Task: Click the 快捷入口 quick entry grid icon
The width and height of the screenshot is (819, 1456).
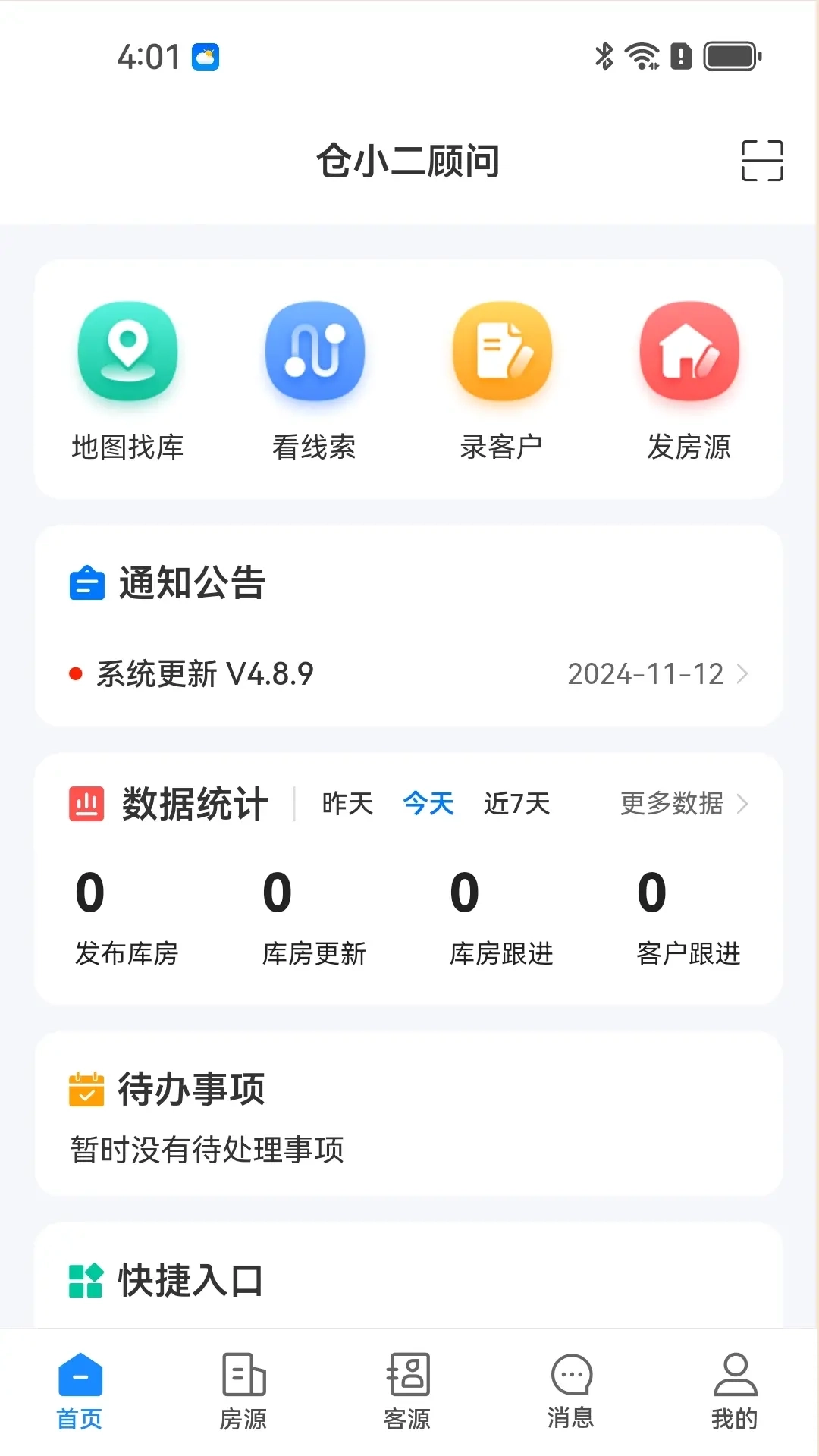Action: click(86, 1280)
